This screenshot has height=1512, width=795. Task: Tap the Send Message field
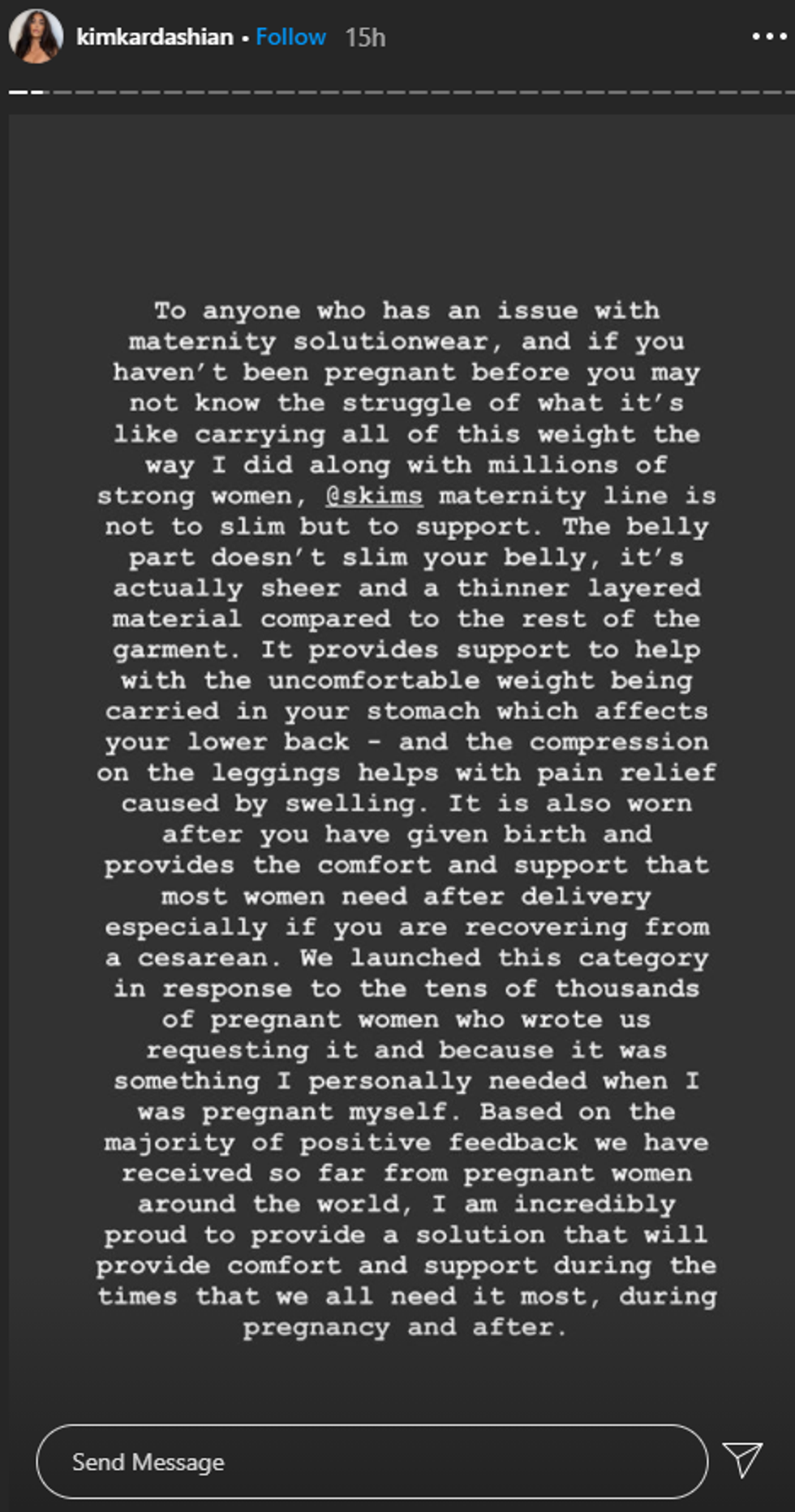click(x=372, y=1462)
